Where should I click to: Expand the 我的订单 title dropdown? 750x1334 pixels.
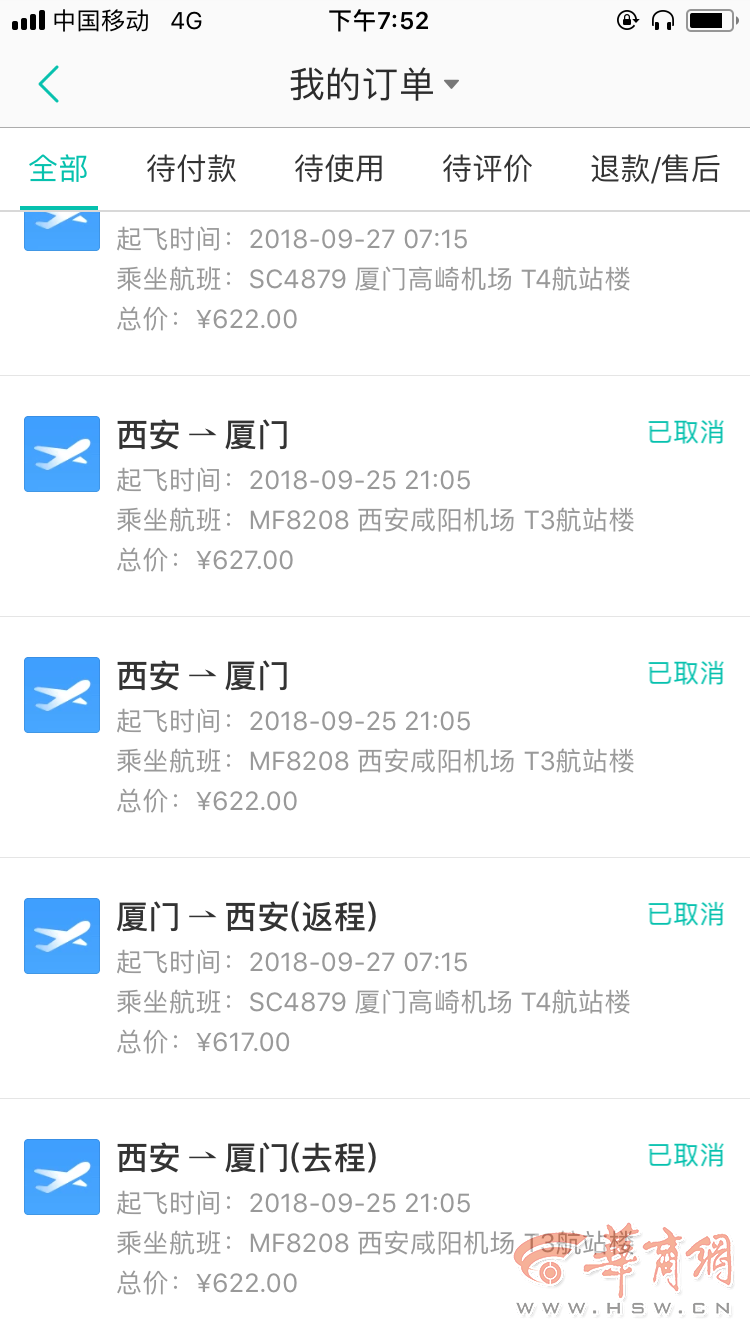click(374, 84)
